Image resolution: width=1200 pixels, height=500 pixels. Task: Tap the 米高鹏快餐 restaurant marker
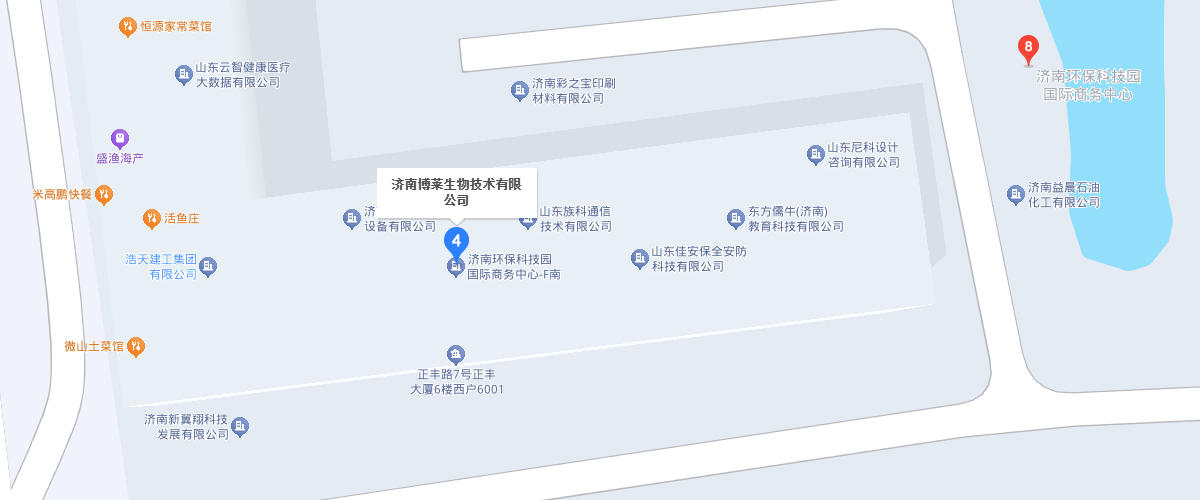[x=104, y=194]
